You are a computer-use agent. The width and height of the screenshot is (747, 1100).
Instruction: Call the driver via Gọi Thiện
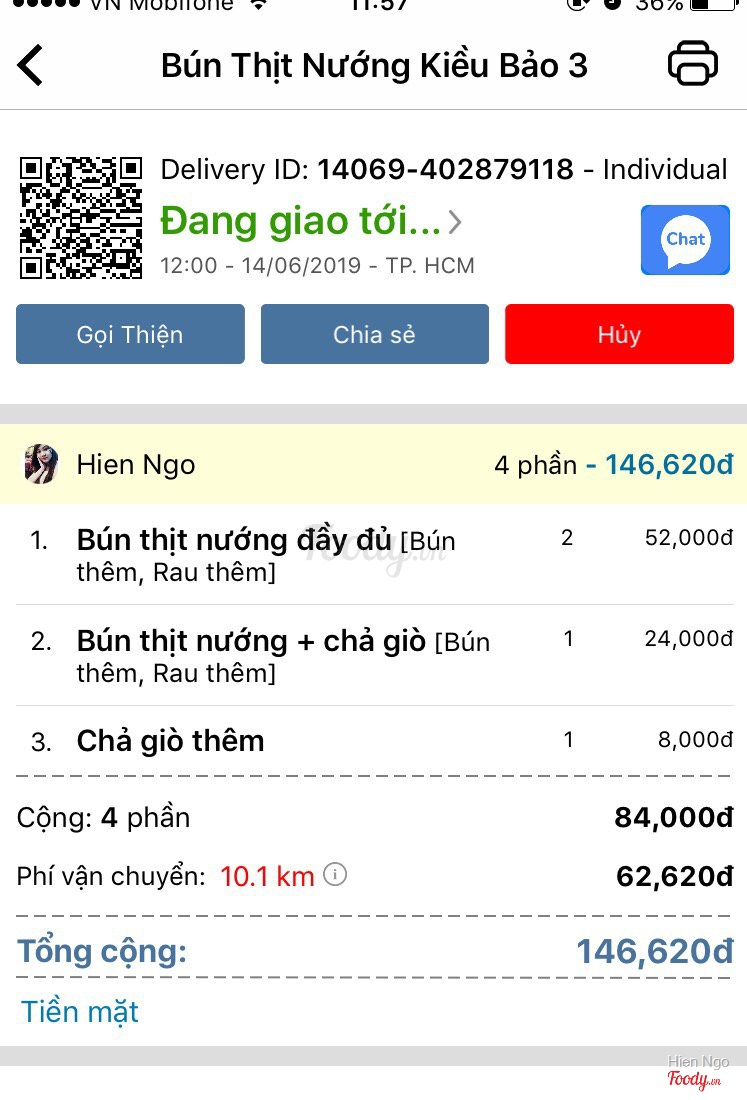[x=130, y=334]
